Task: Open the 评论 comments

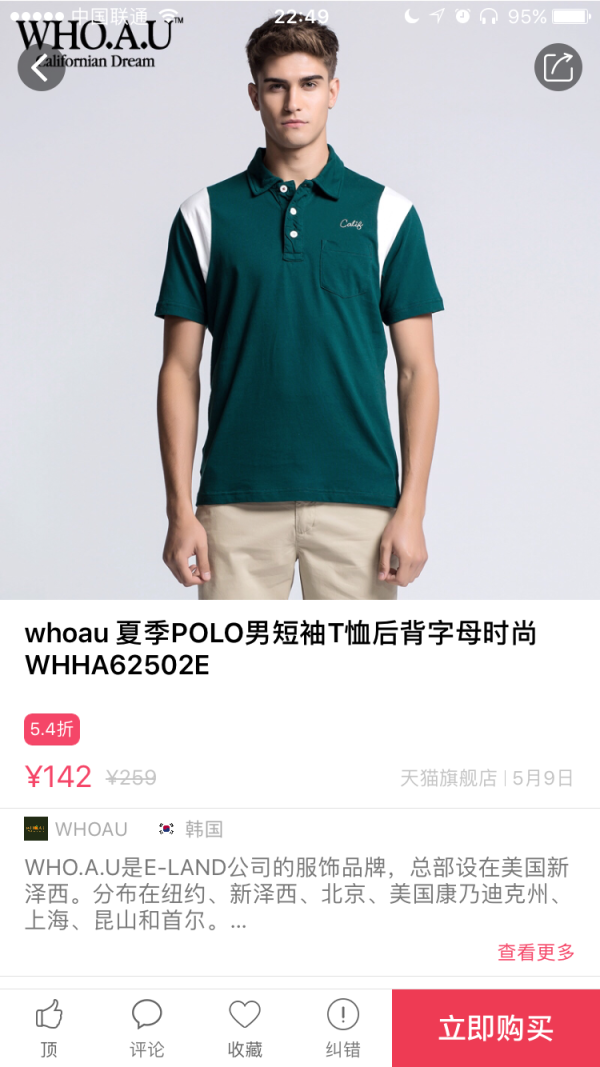Action: coord(147,1028)
